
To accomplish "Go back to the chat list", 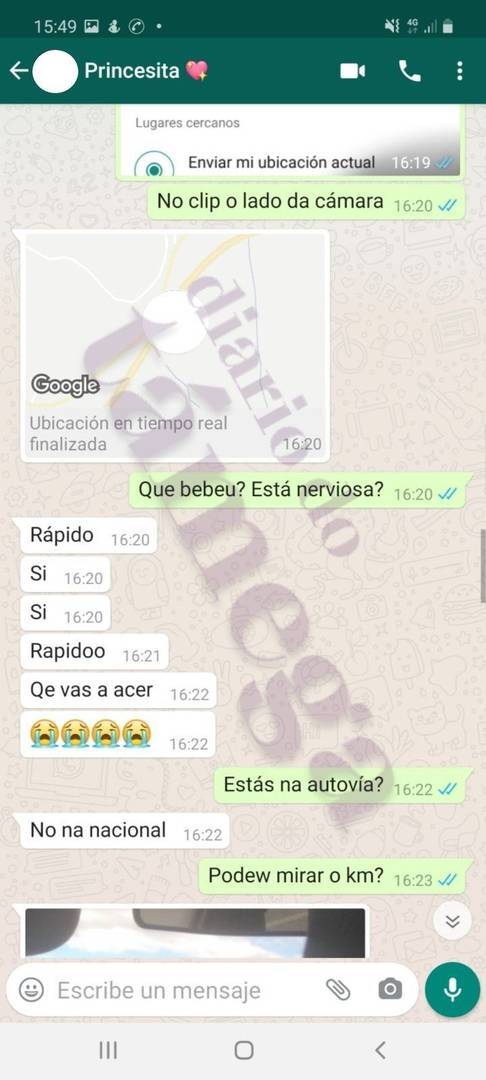I will click(18, 70).
